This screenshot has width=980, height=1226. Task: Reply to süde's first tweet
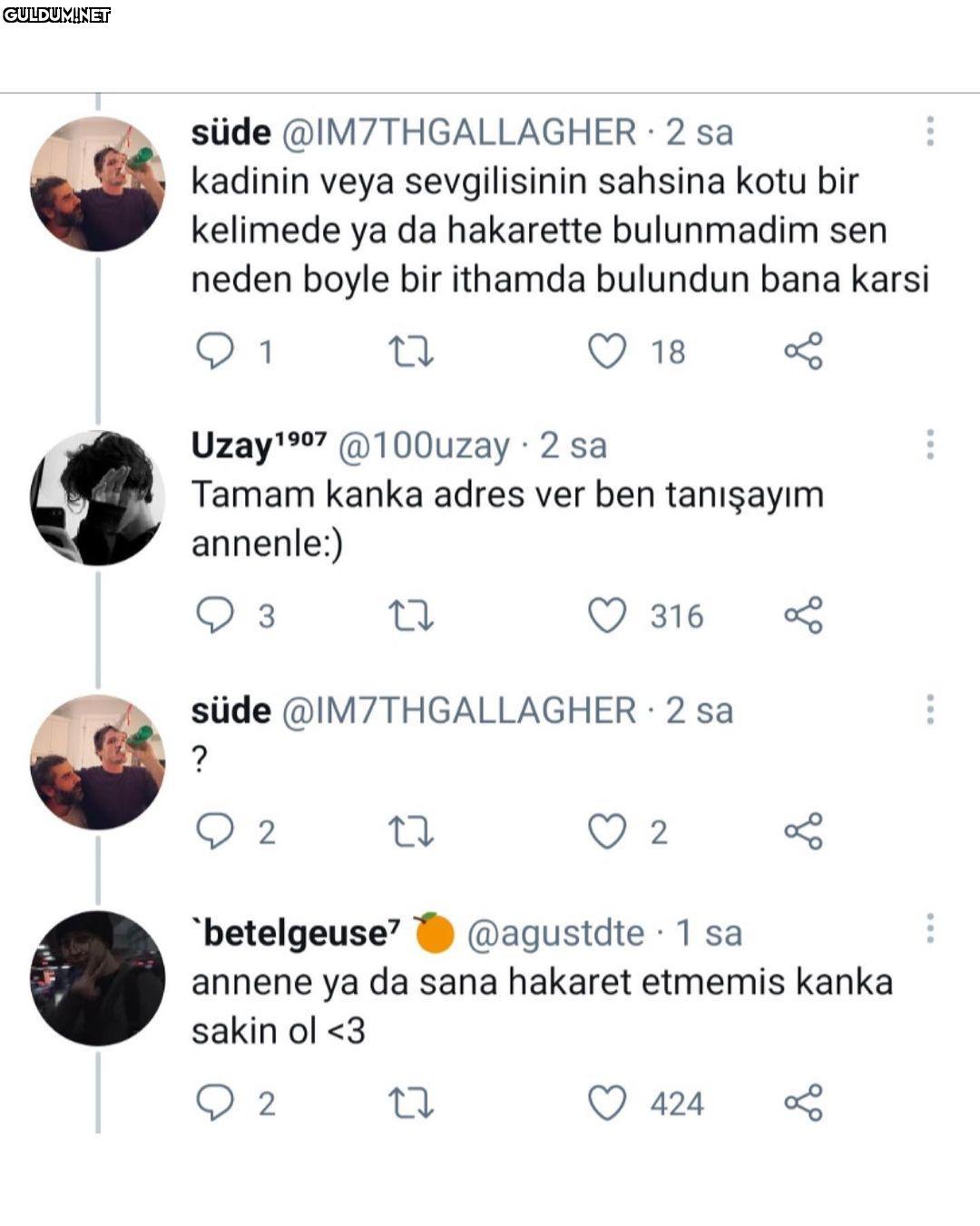click(x=216, y=352)
